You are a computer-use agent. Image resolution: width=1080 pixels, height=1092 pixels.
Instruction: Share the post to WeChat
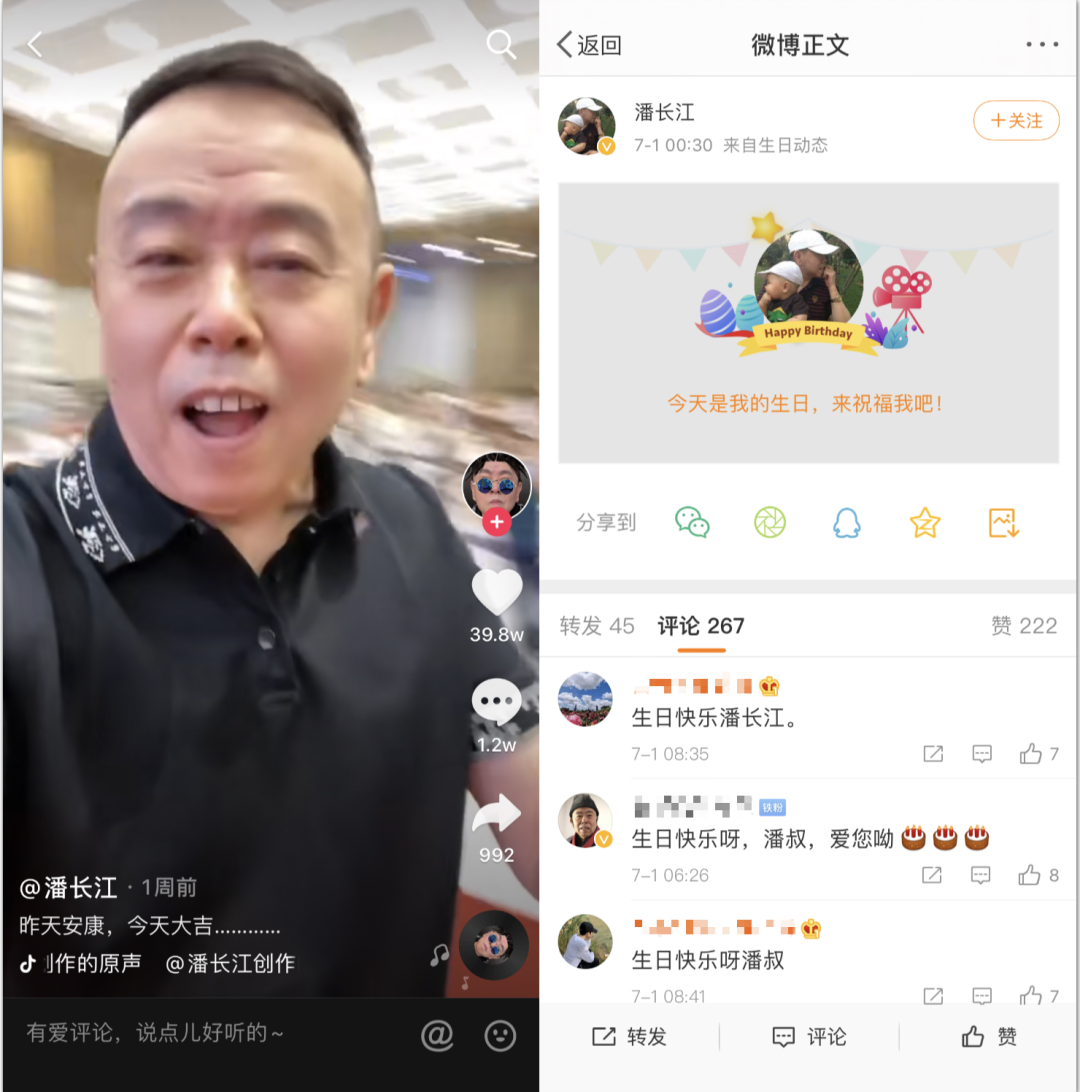[692, 522]
